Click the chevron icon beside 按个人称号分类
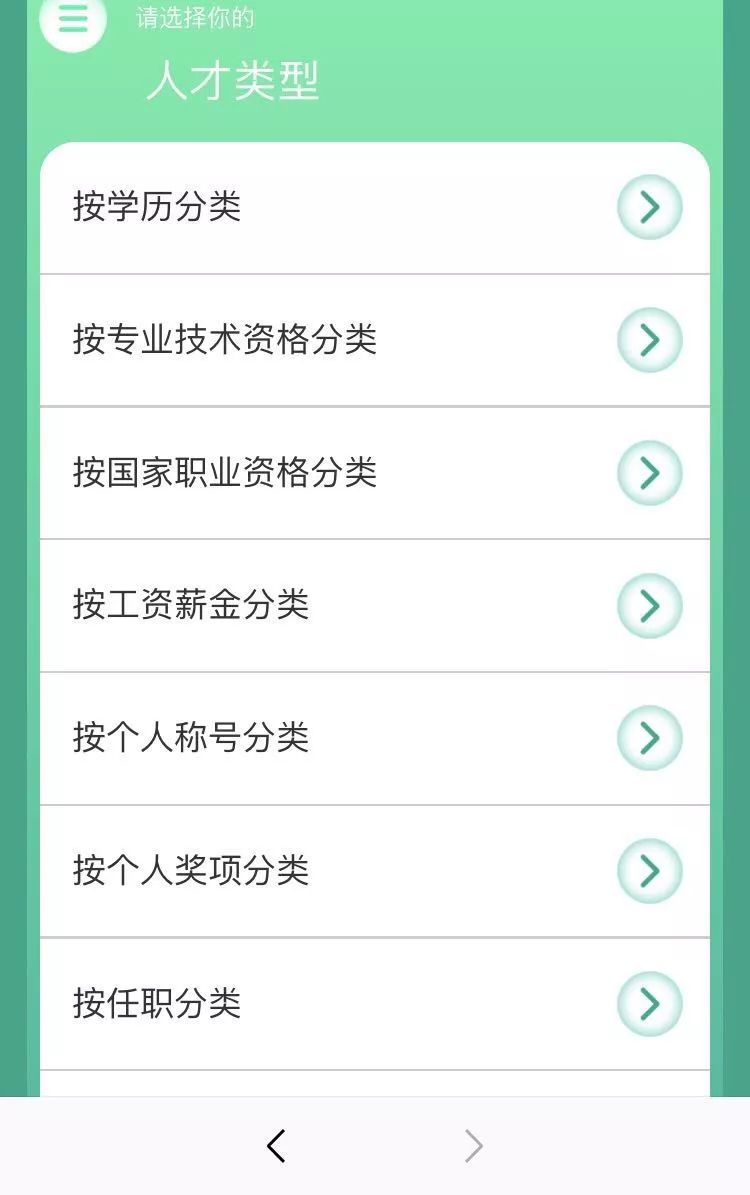750x1195 pixels. [x=651, y=739]
